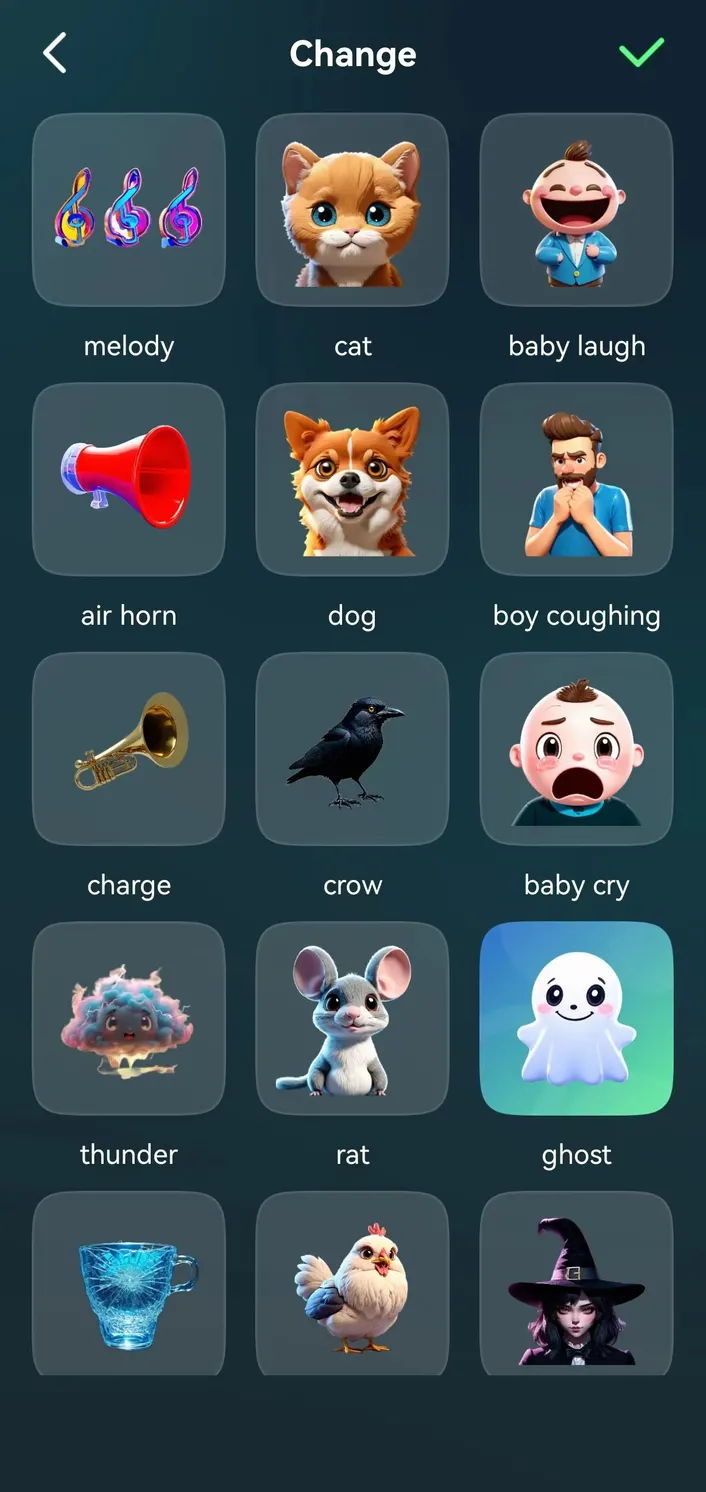Viewport: 706px width, 1492px height.
Task: Go back using the arrow icon
Action: click(55, 53)
